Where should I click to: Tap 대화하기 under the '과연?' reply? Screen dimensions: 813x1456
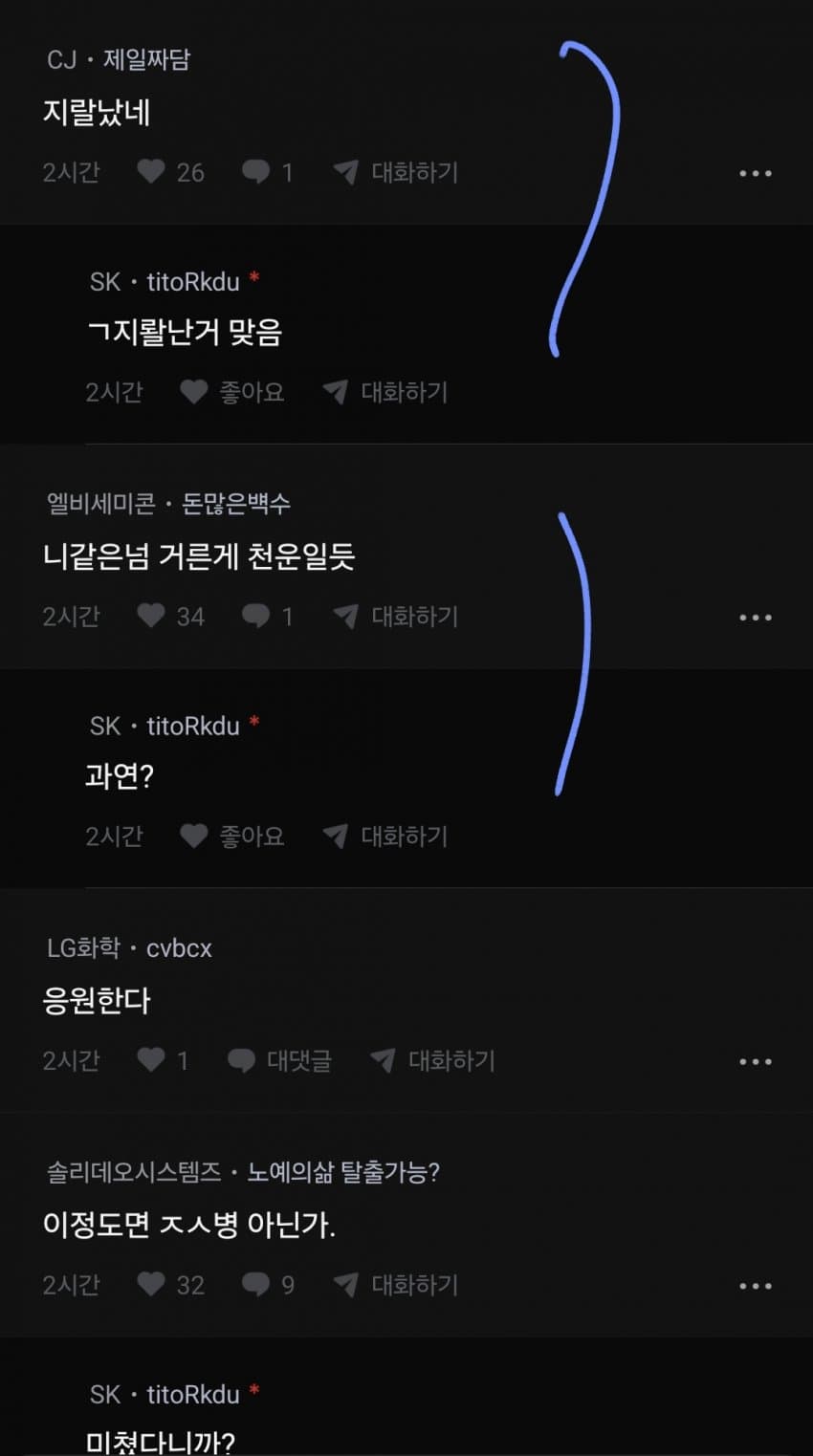click(x=385, y=837)
